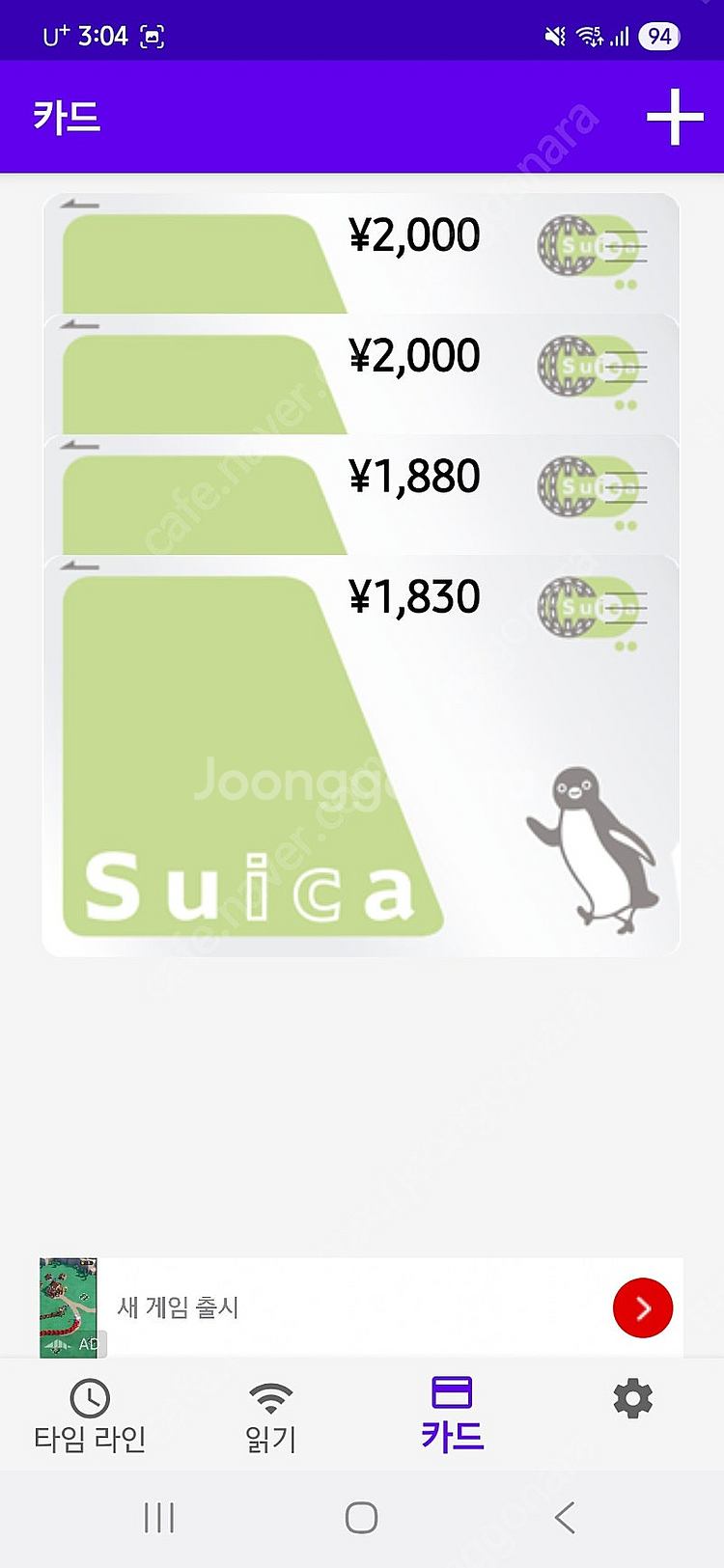Go to the system home screen
This screenshot has width=724, height=1568.
(x=361, y=1518)
